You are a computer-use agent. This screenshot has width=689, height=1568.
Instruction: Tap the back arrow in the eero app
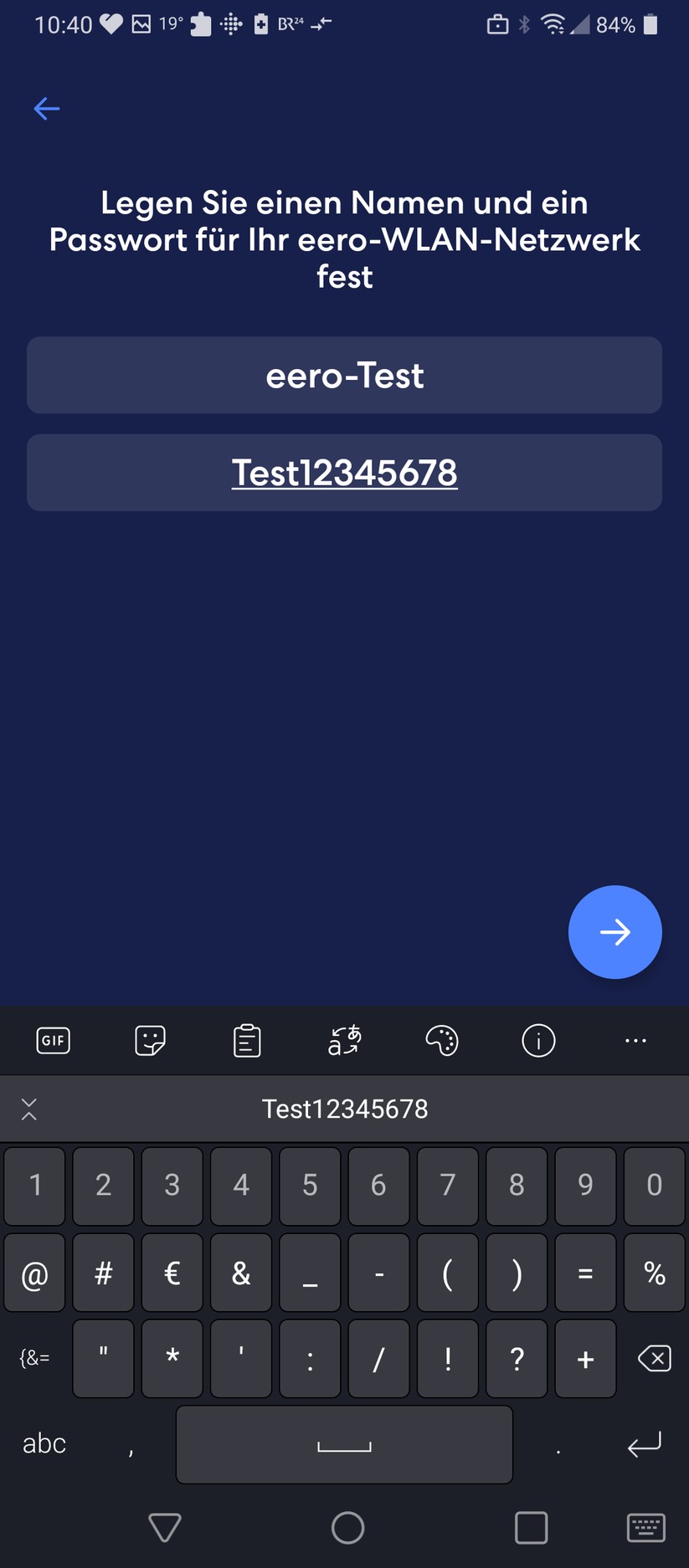(x=46, y=108)
